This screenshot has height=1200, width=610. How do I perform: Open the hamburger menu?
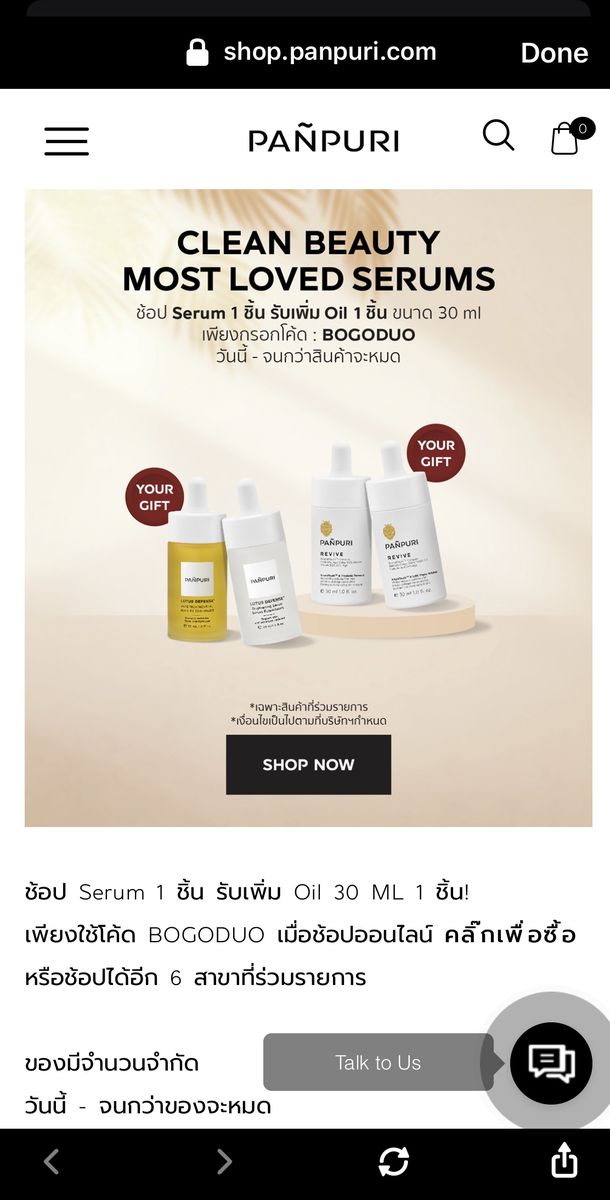click(x=67, y=141)
